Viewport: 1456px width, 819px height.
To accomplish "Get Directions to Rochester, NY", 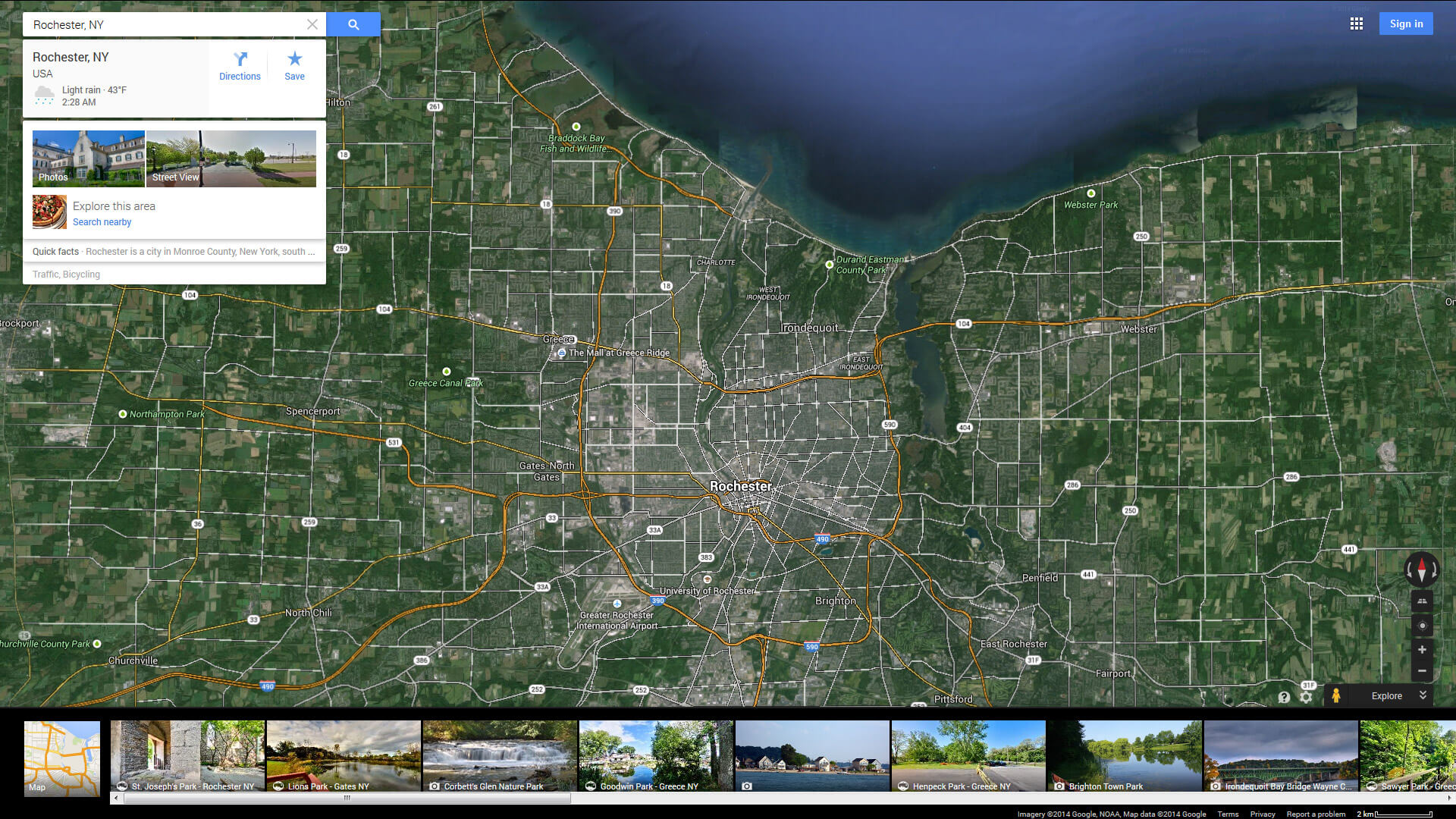I will tap(240, 66).
